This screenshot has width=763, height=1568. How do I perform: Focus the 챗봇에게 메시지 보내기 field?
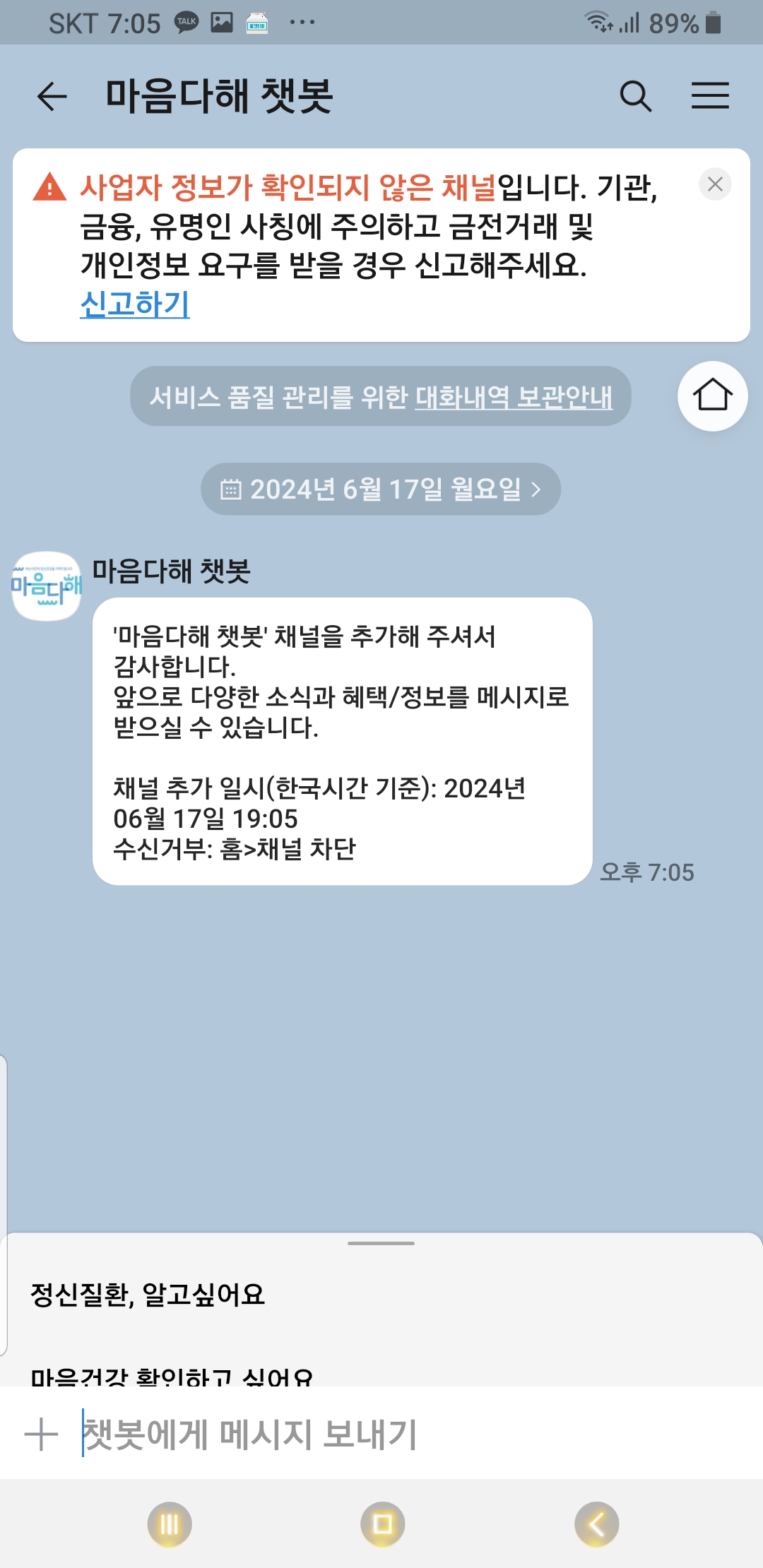coord(410,1435)
